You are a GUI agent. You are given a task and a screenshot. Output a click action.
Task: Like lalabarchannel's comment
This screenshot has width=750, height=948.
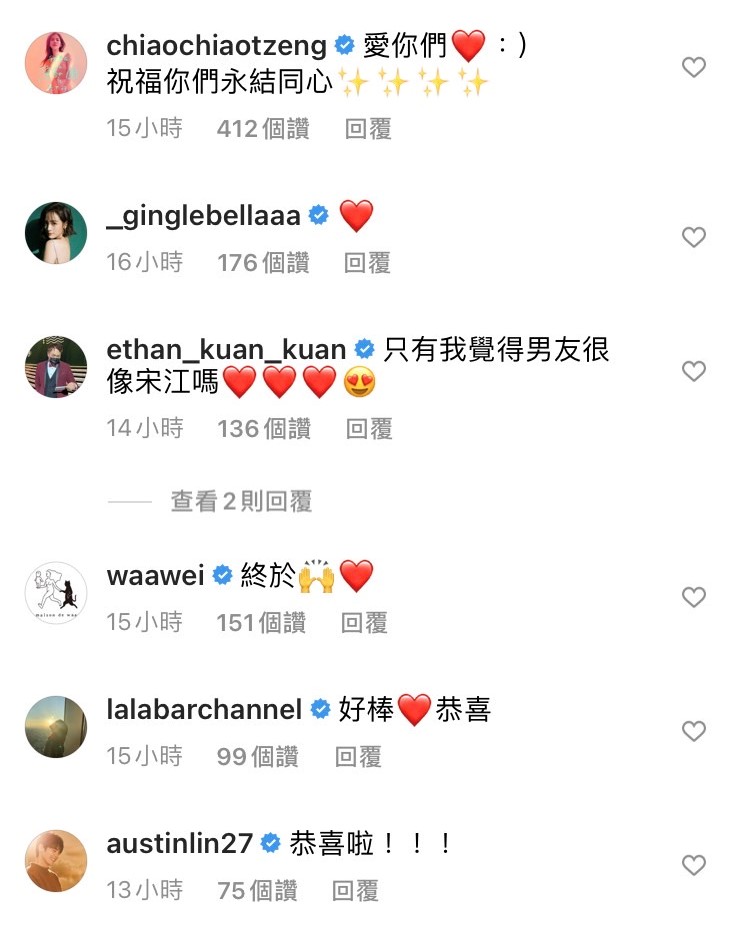pyautogui.click(x=693, y=731)
